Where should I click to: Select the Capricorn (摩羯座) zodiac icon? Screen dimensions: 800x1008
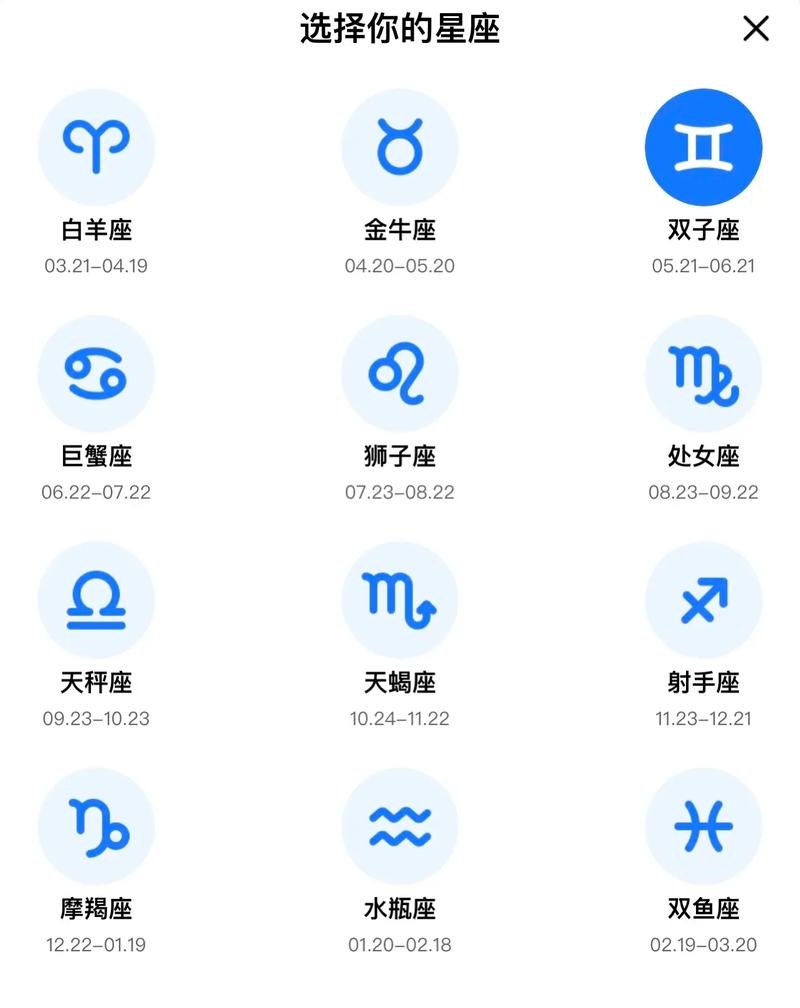(97, 825)
